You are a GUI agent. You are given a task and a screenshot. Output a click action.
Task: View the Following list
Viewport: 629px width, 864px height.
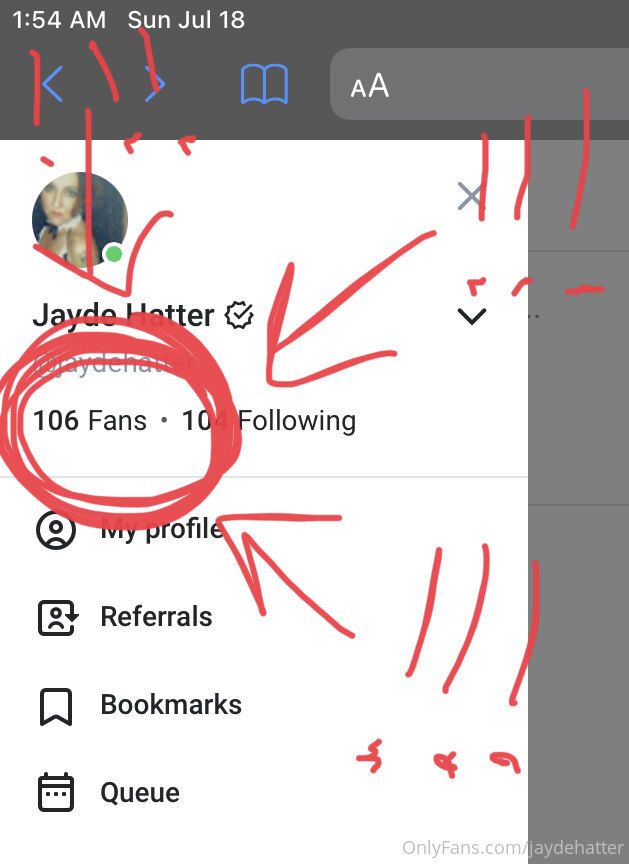270,421
